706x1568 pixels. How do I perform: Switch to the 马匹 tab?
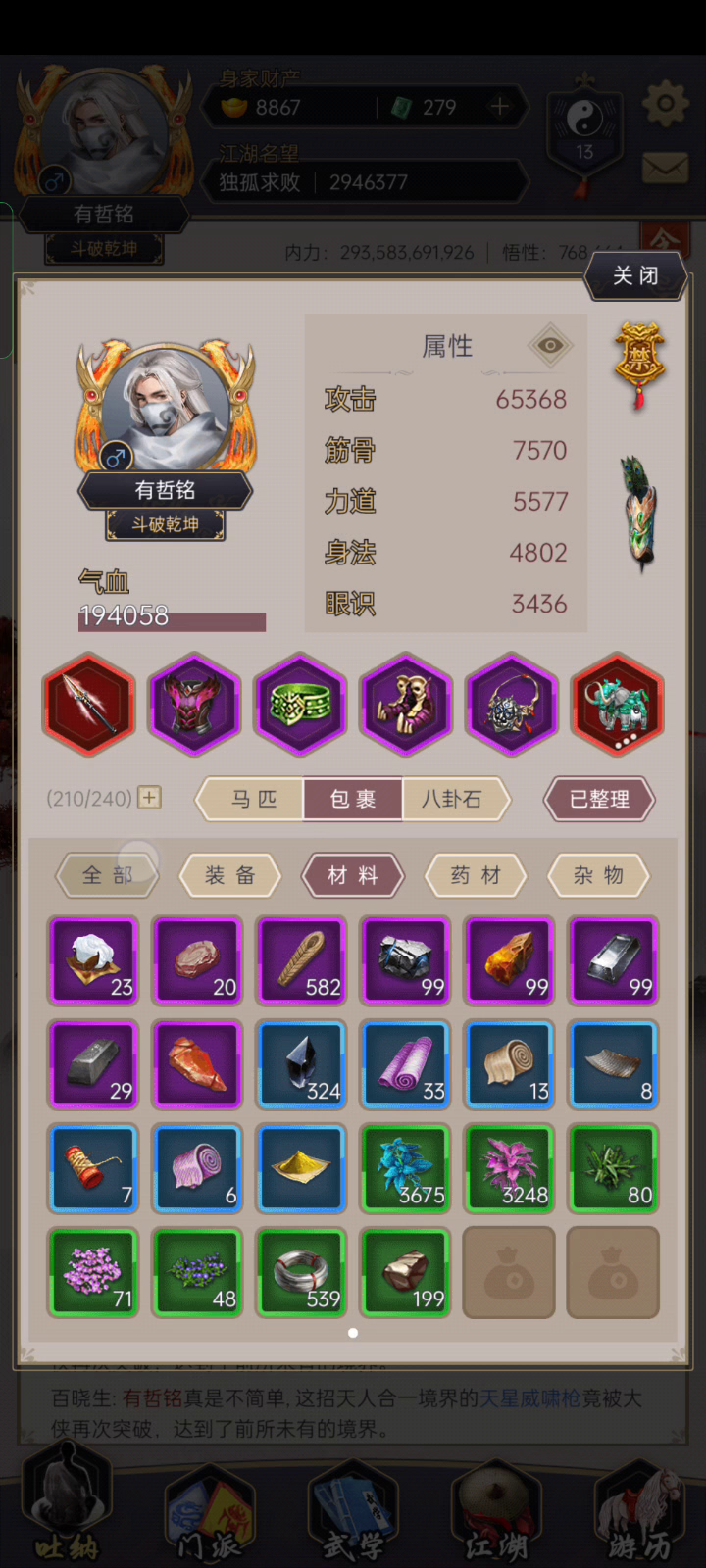coord(253,799)
